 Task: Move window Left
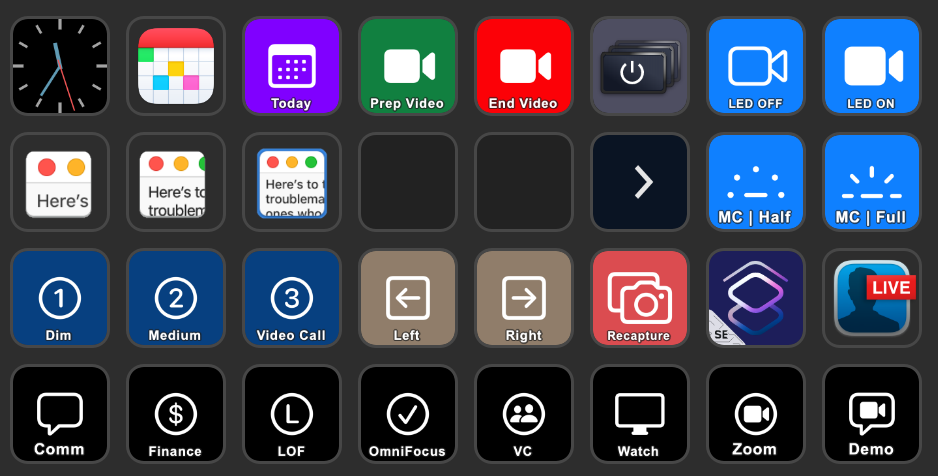point(408,298)
